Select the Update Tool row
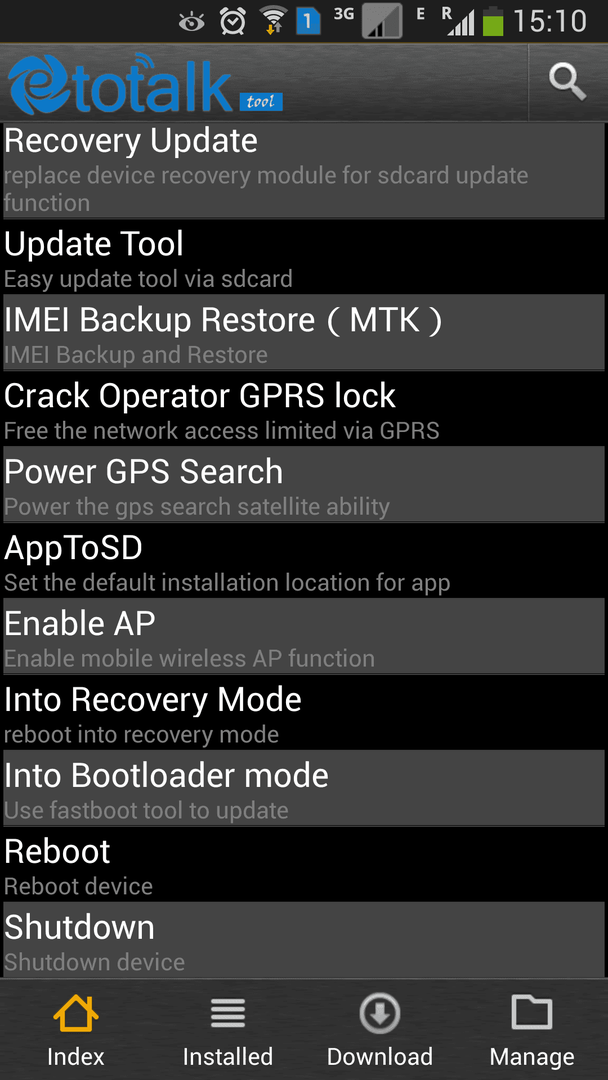 304,257
